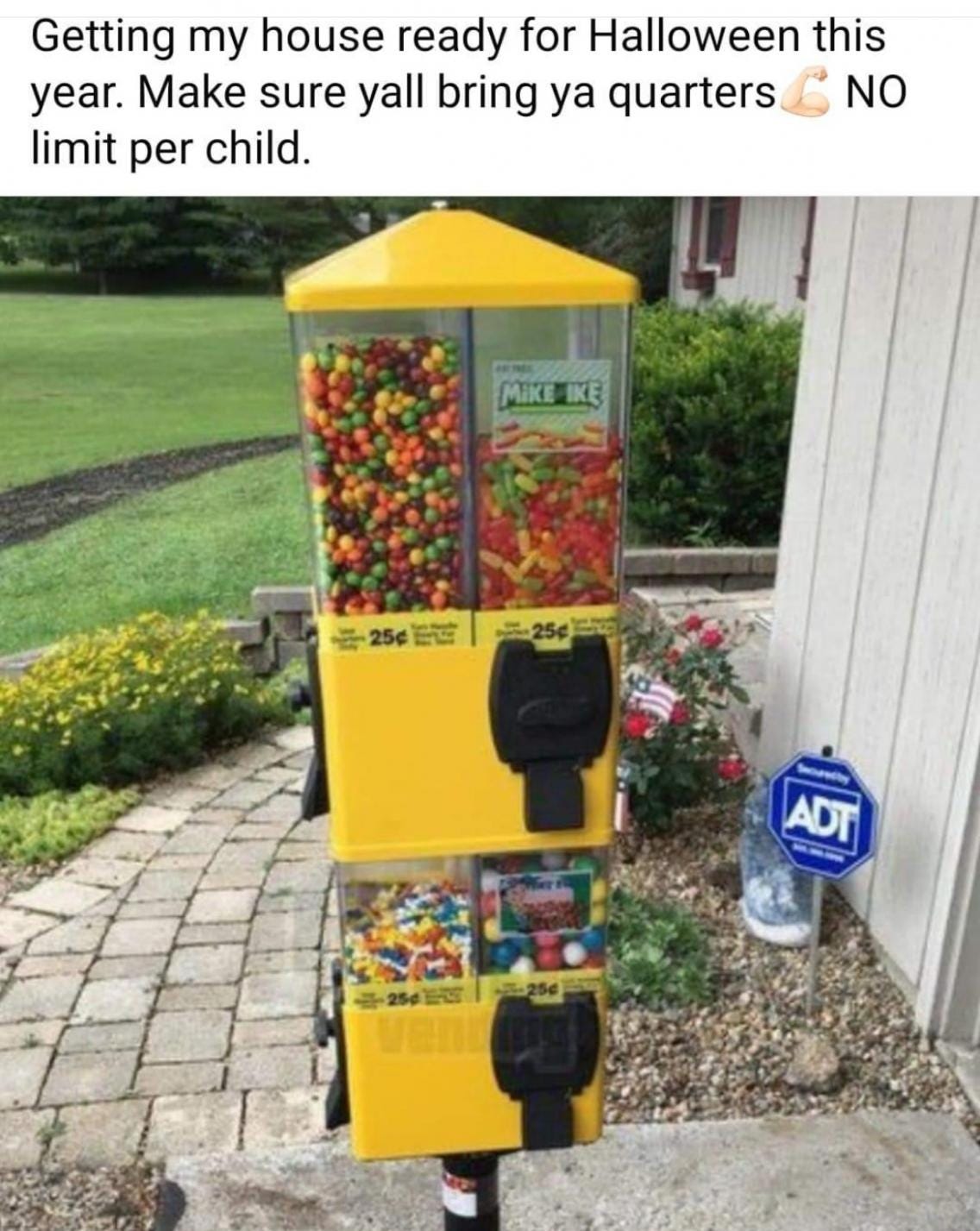Open the candy vending machine photo
This screenshot has width=980, height=1231.
pos(490,713)
